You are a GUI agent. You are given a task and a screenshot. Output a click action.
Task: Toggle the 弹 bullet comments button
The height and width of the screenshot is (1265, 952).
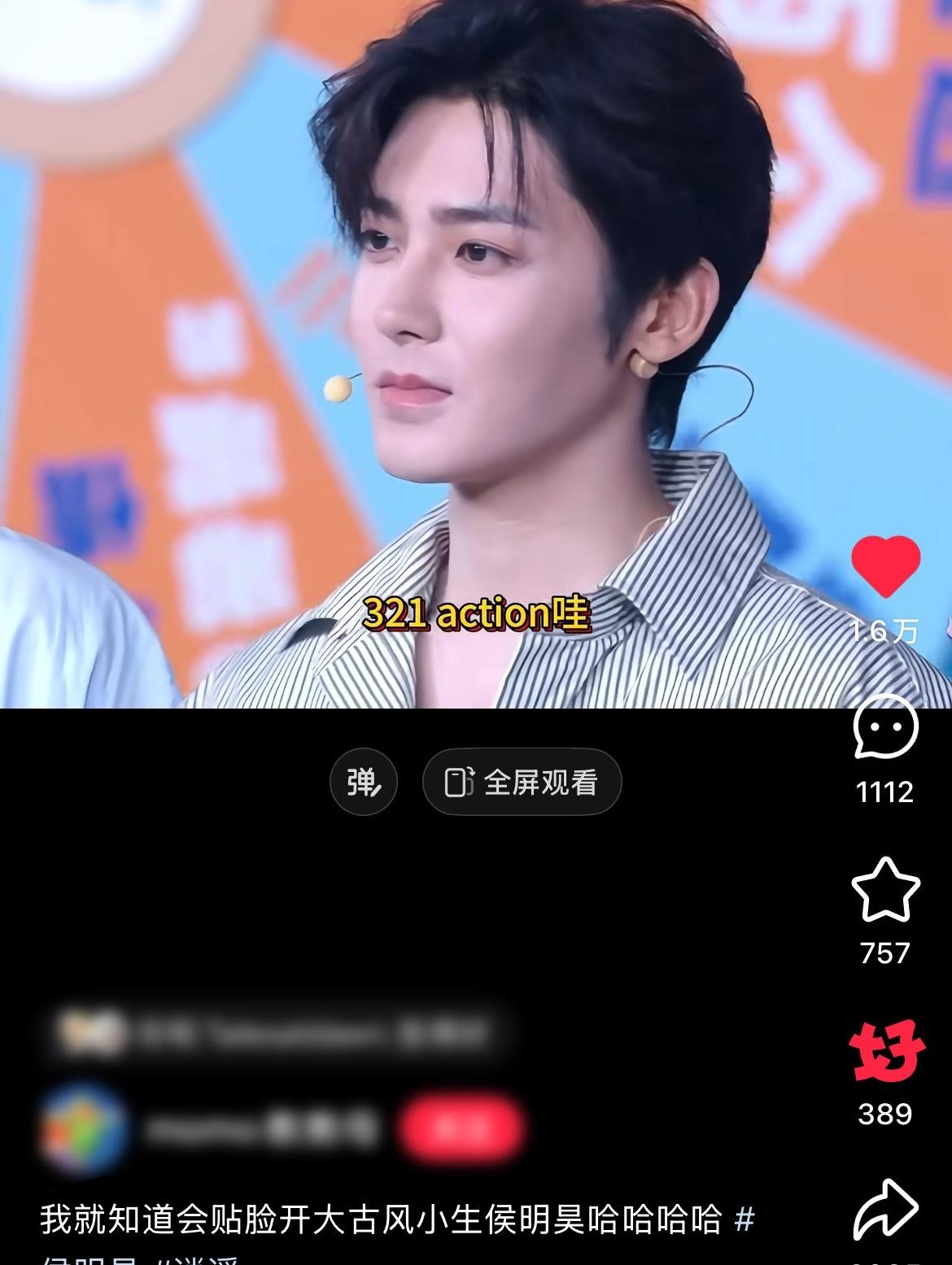pyautogui.click(x=363, y=782)
